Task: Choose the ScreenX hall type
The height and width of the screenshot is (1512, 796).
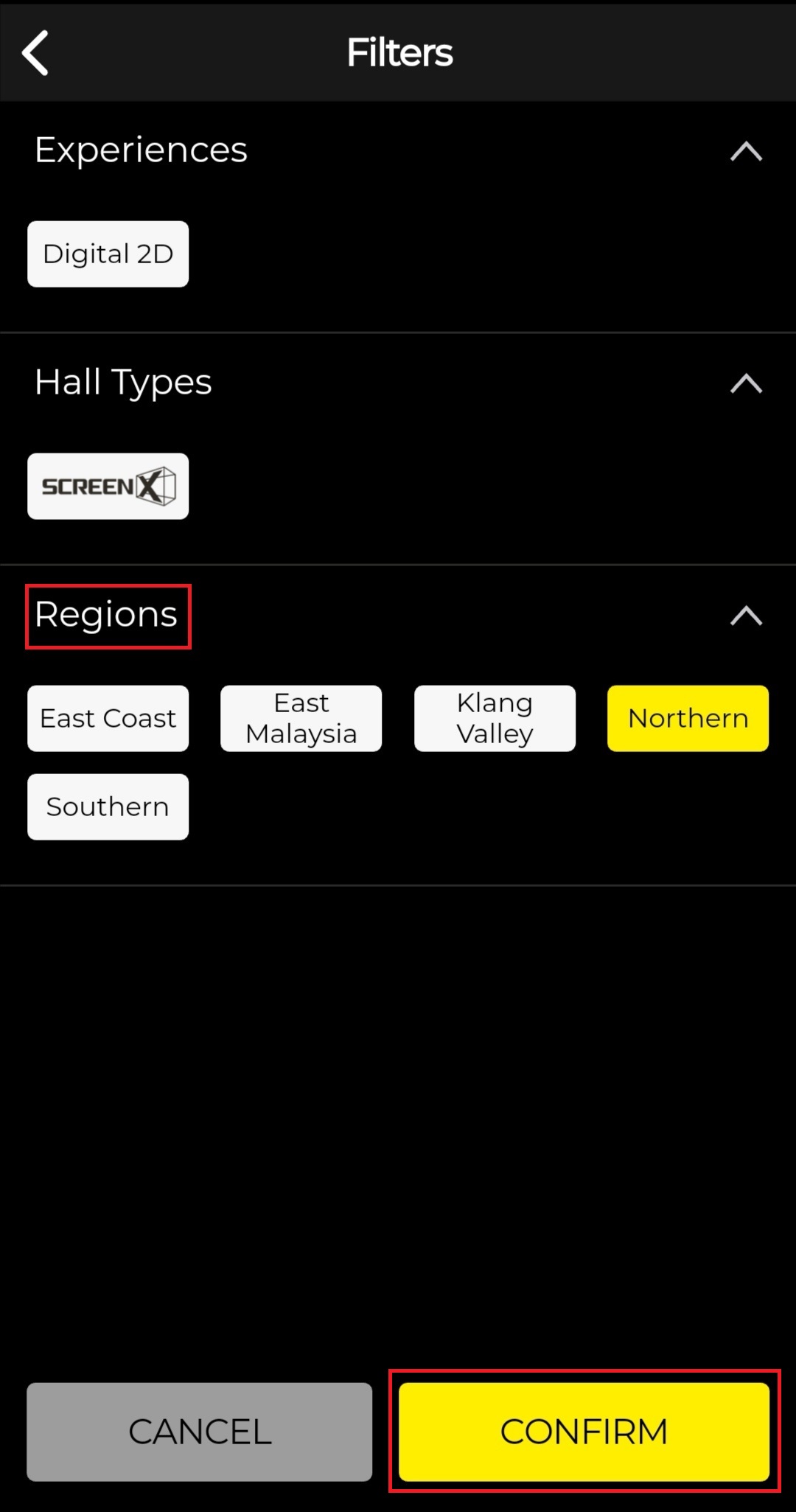Action: click(x=108, y=486)
